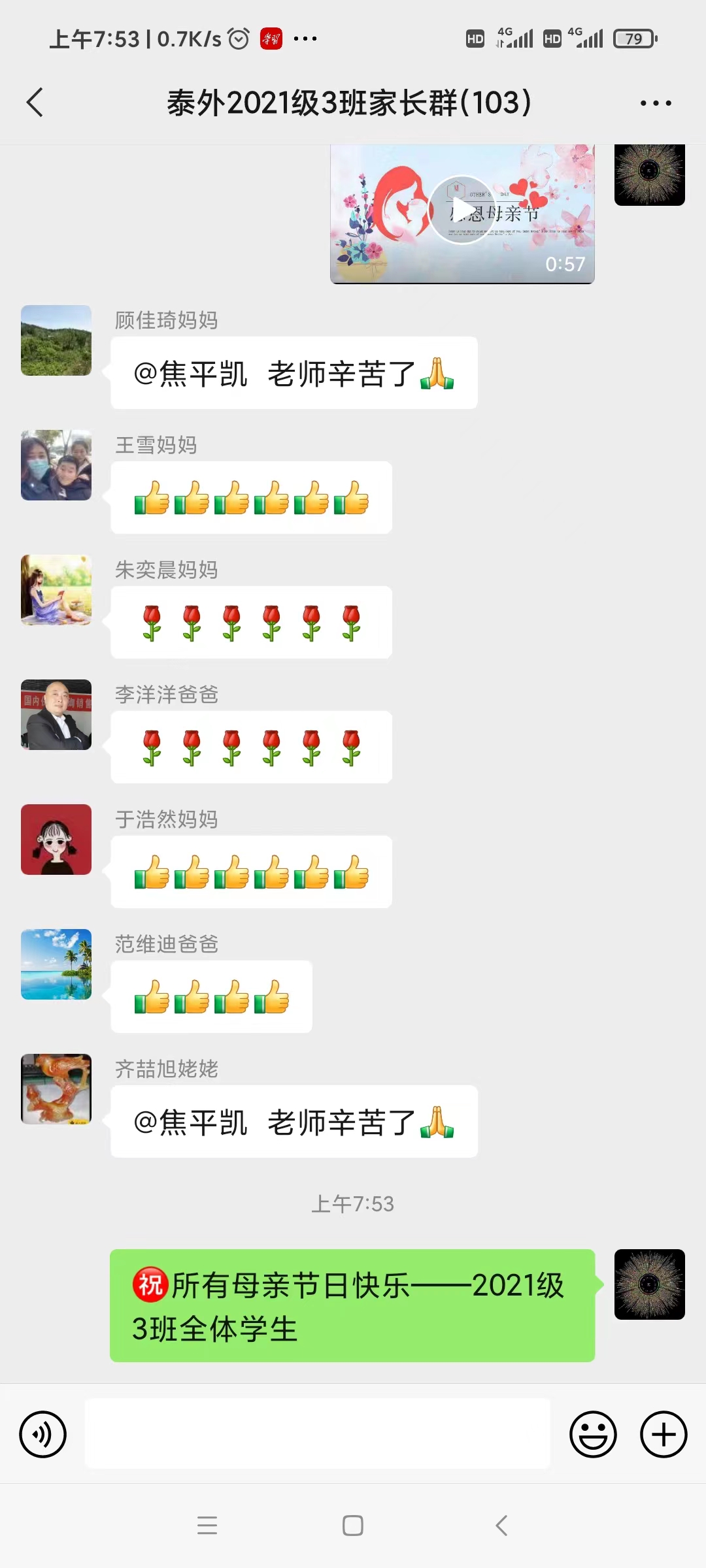
Task: Open the group chat info menu
Action: click(655, 103)
